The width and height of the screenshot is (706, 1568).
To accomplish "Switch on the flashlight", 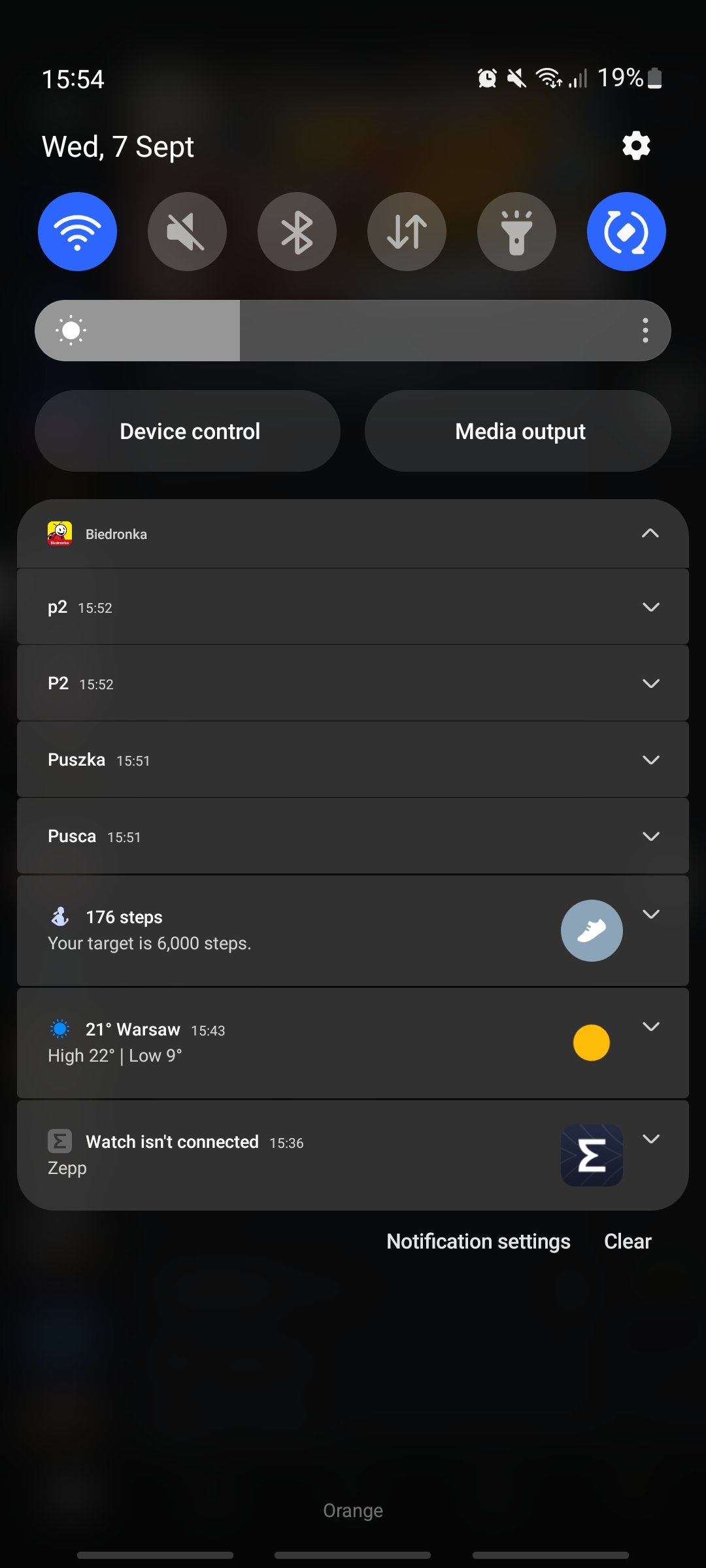I will (x=516, y=232).
